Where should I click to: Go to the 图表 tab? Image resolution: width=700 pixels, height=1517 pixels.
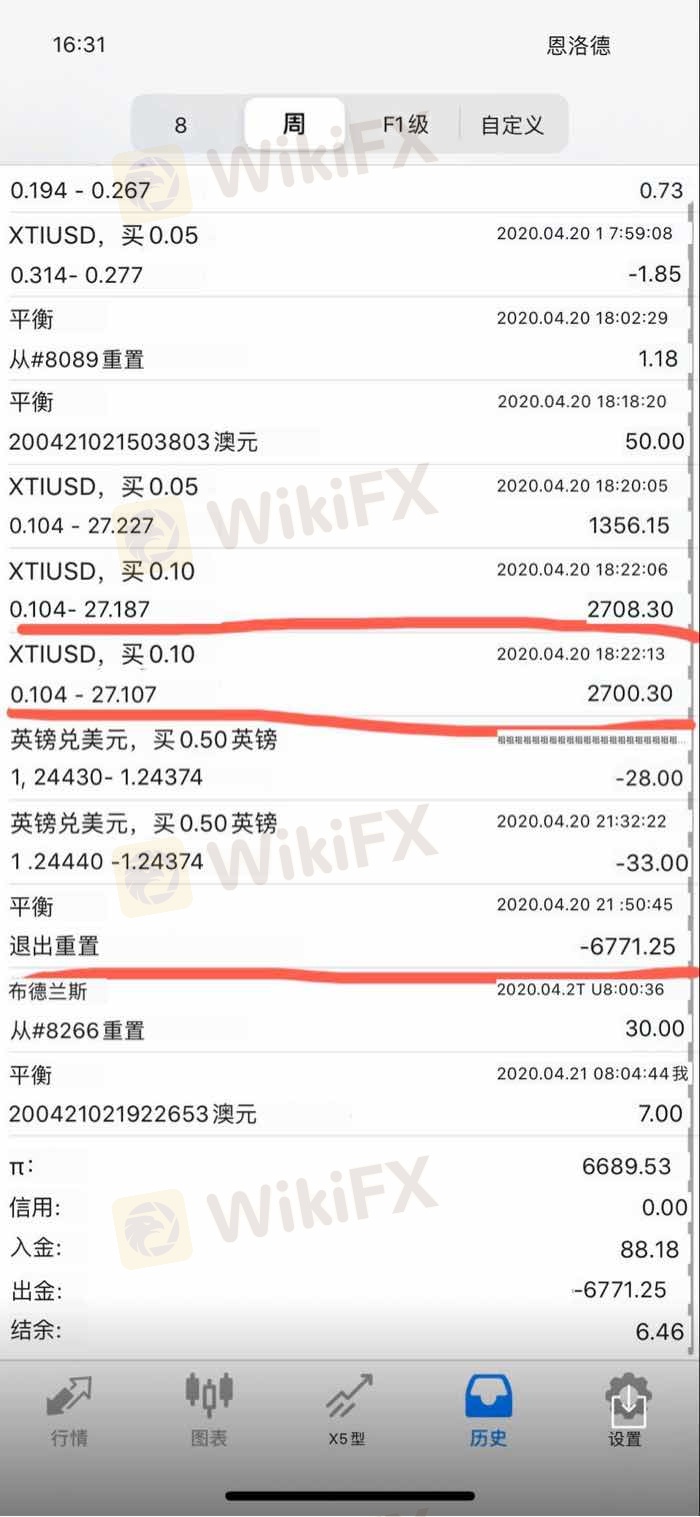point(209,1411)
